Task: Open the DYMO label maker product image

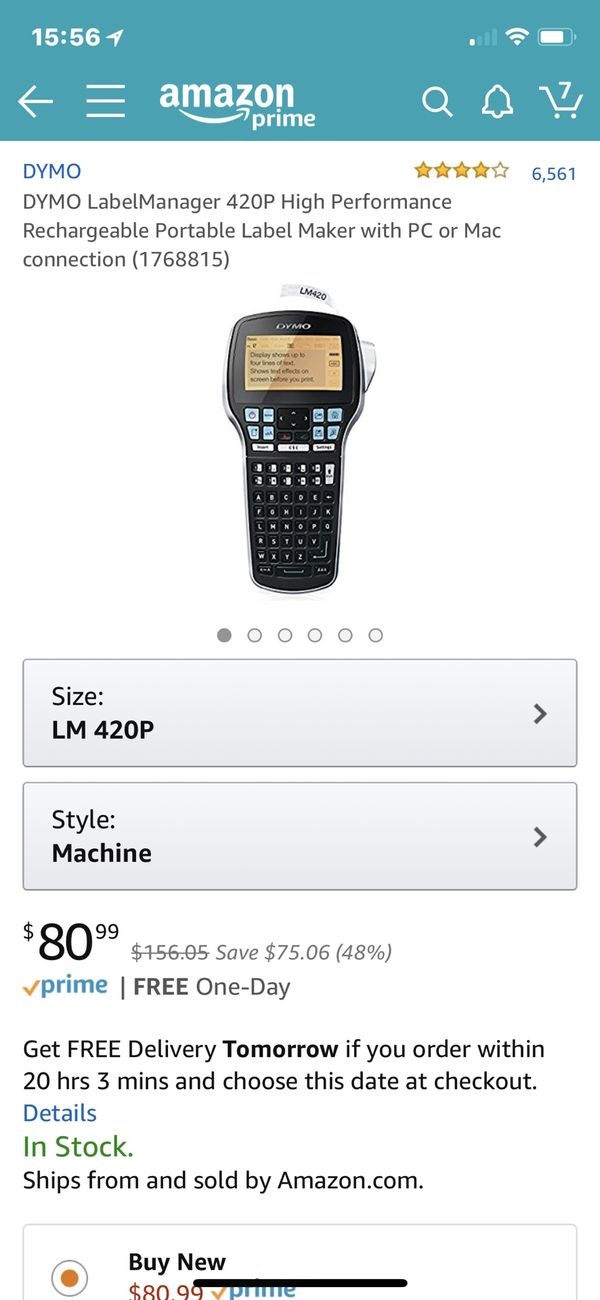Action: point(299,439)
